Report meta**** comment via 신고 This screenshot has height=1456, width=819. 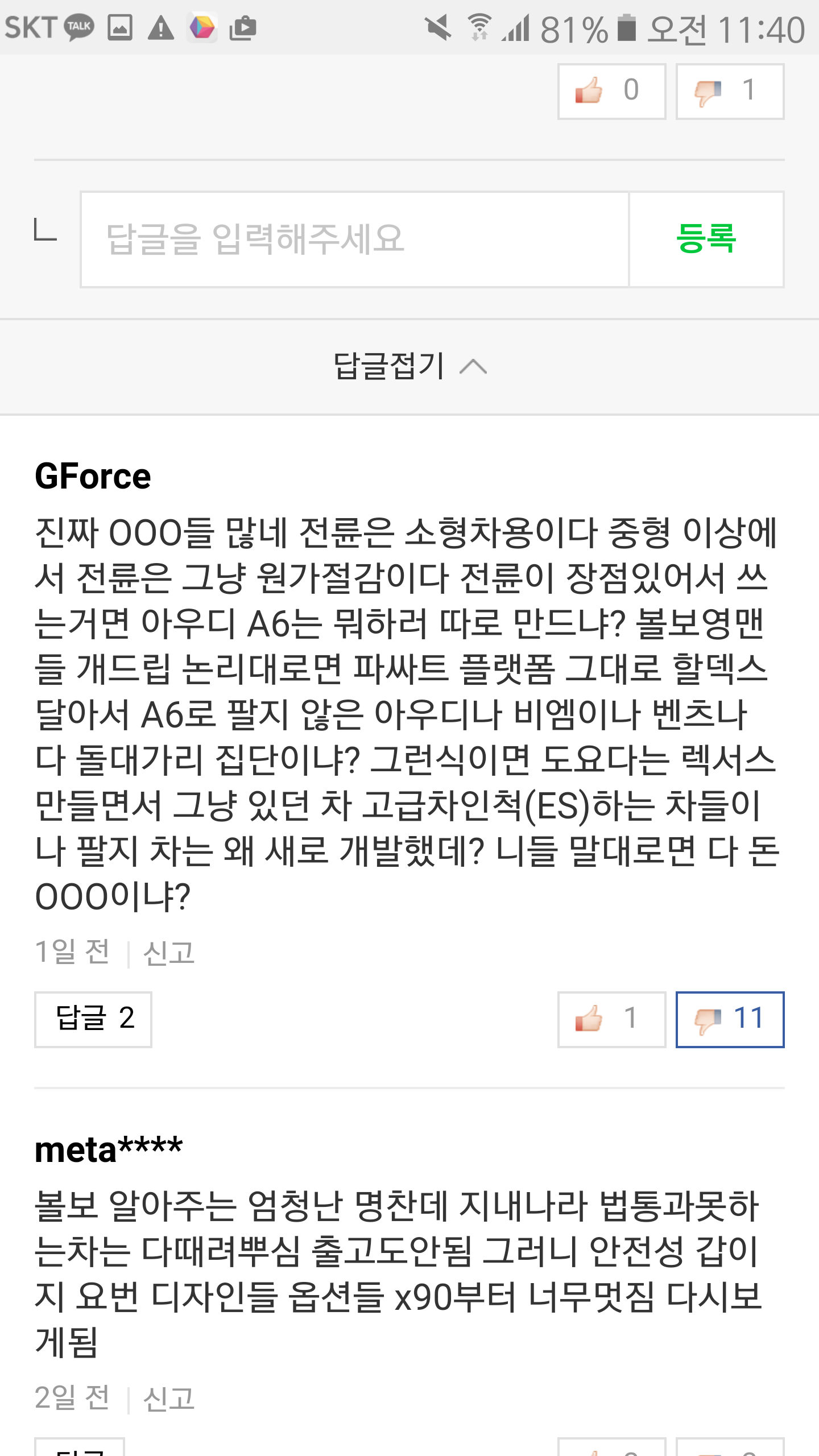coord(169,1399)
